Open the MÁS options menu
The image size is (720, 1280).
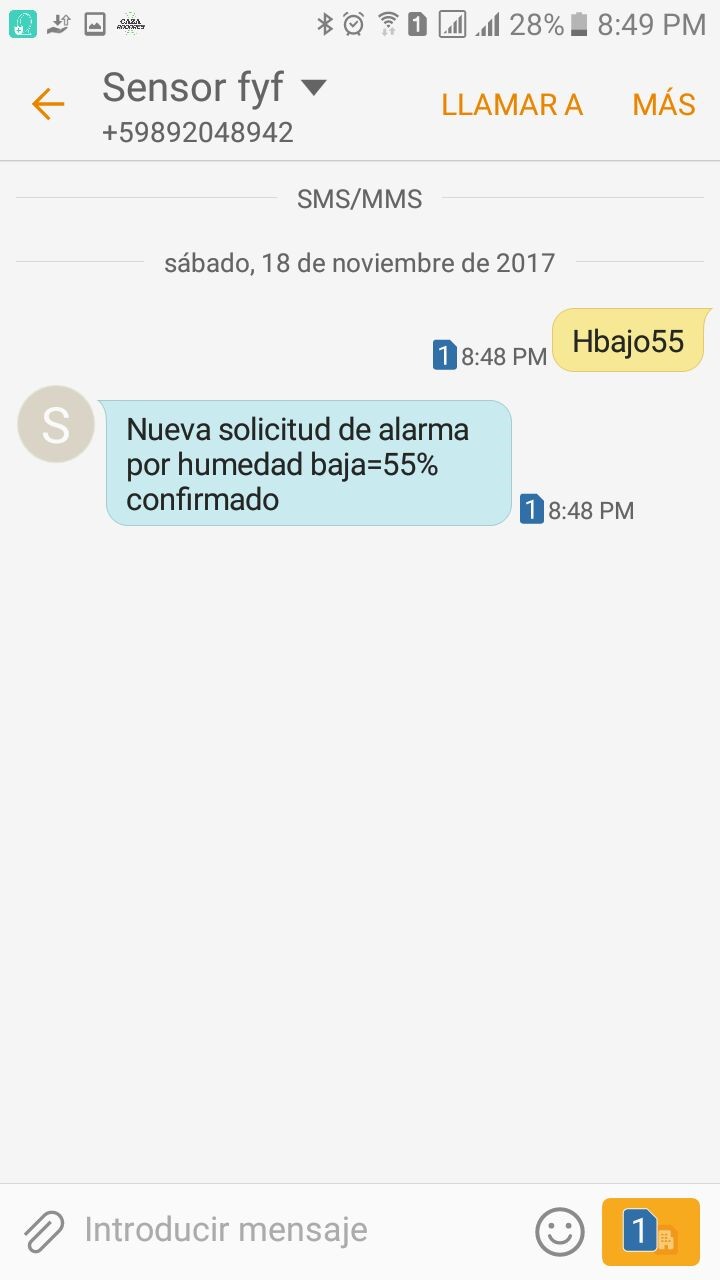[x=663, y=105]
